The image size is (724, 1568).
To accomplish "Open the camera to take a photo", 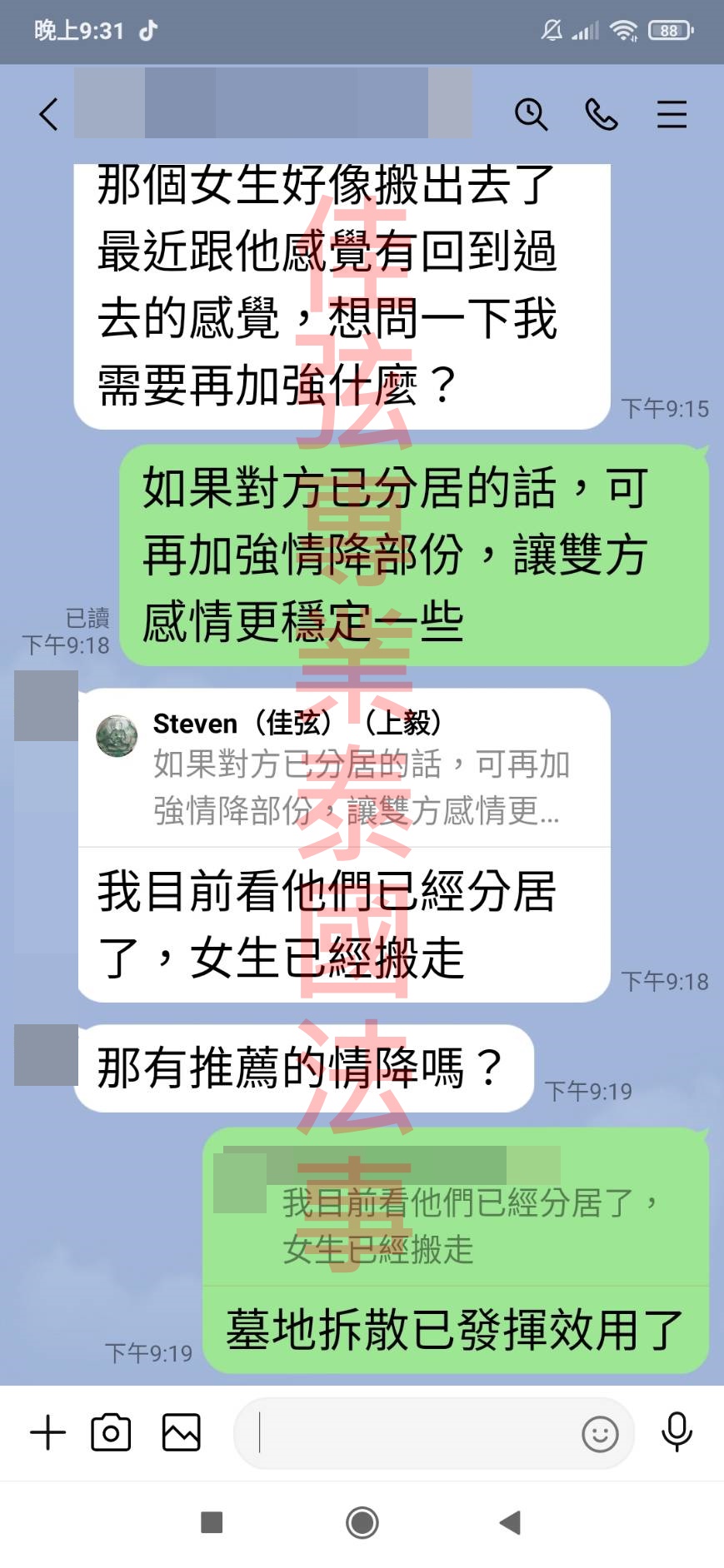I will tap(111, 1433).
